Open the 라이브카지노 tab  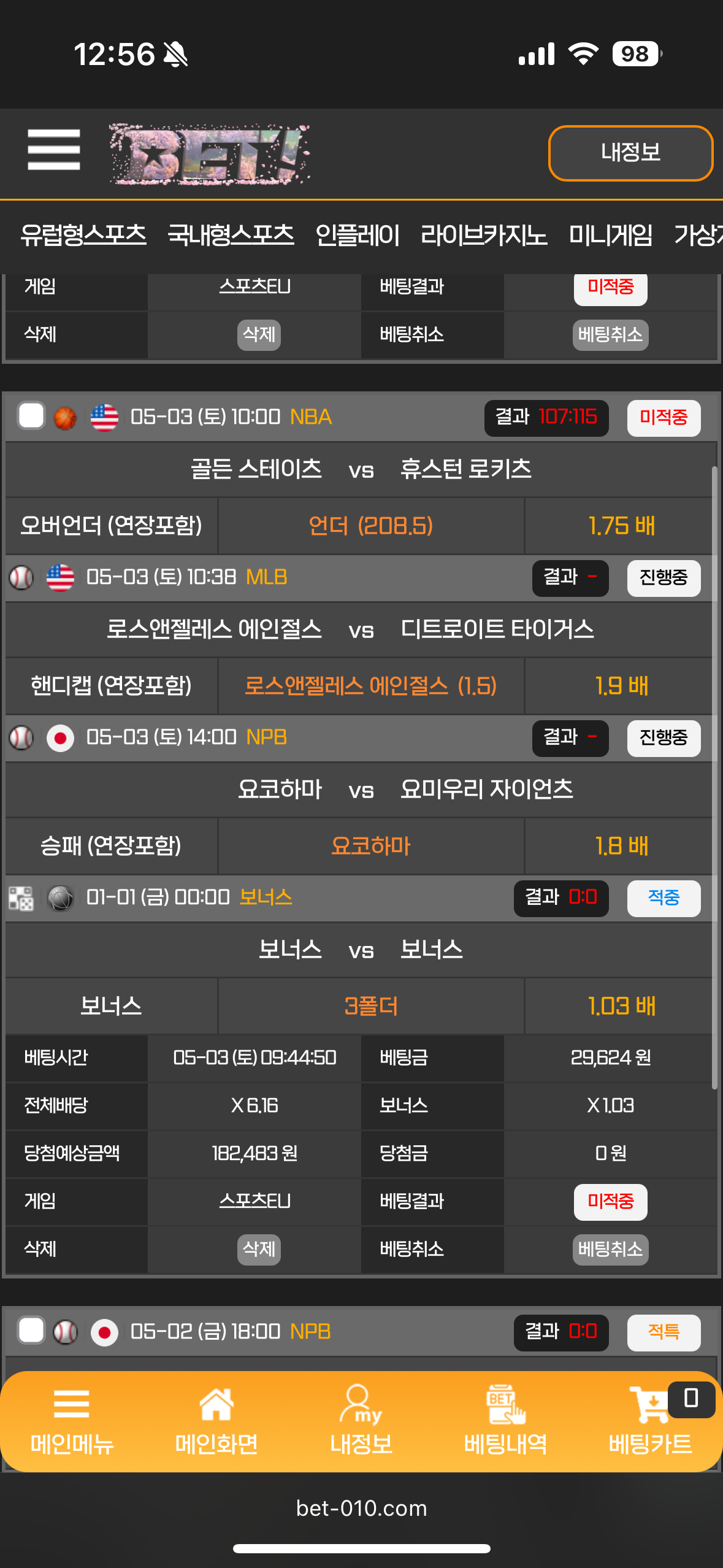483,235
